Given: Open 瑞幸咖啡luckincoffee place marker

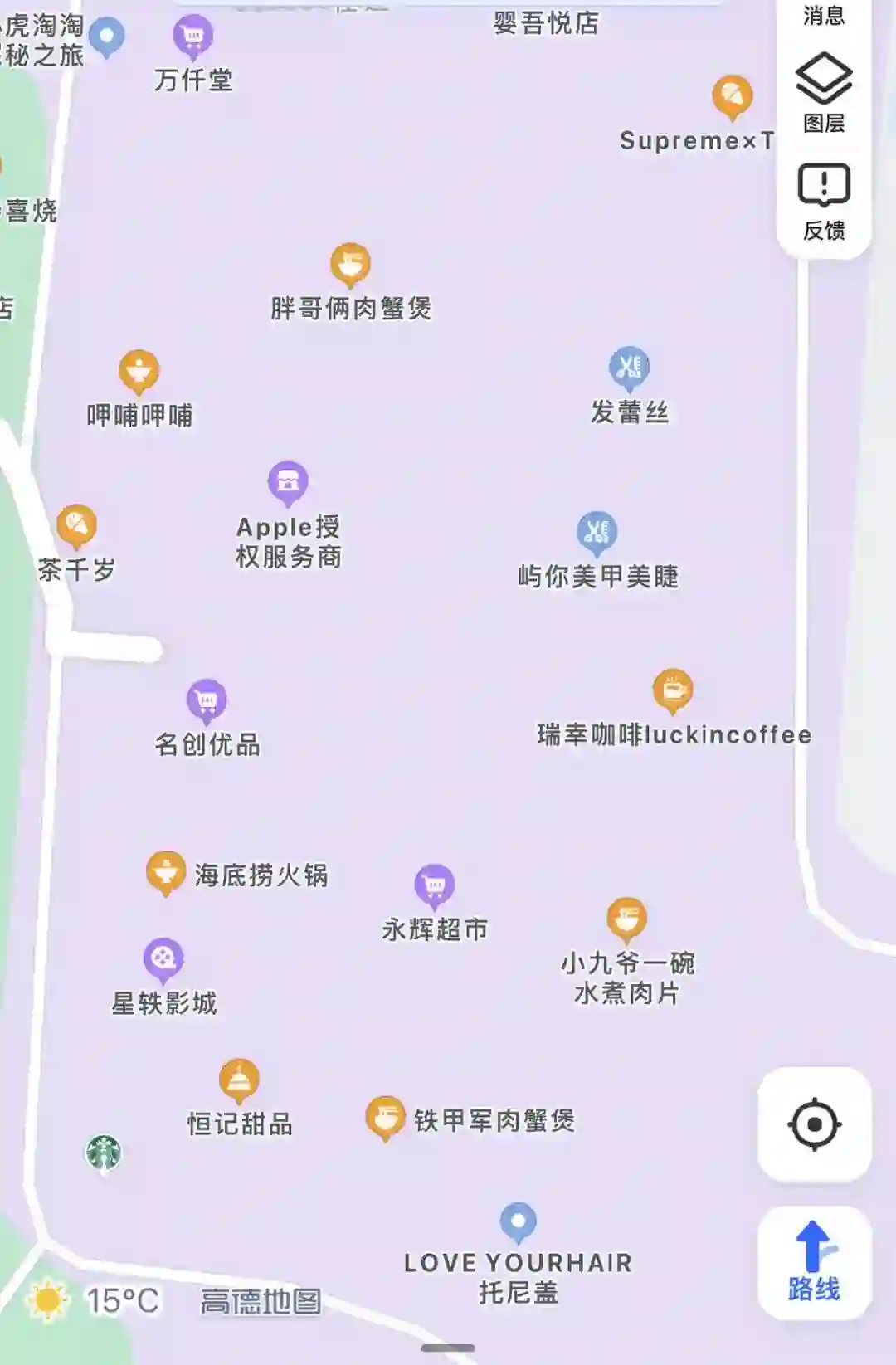Looking at the screenshot, I should 673,690.
